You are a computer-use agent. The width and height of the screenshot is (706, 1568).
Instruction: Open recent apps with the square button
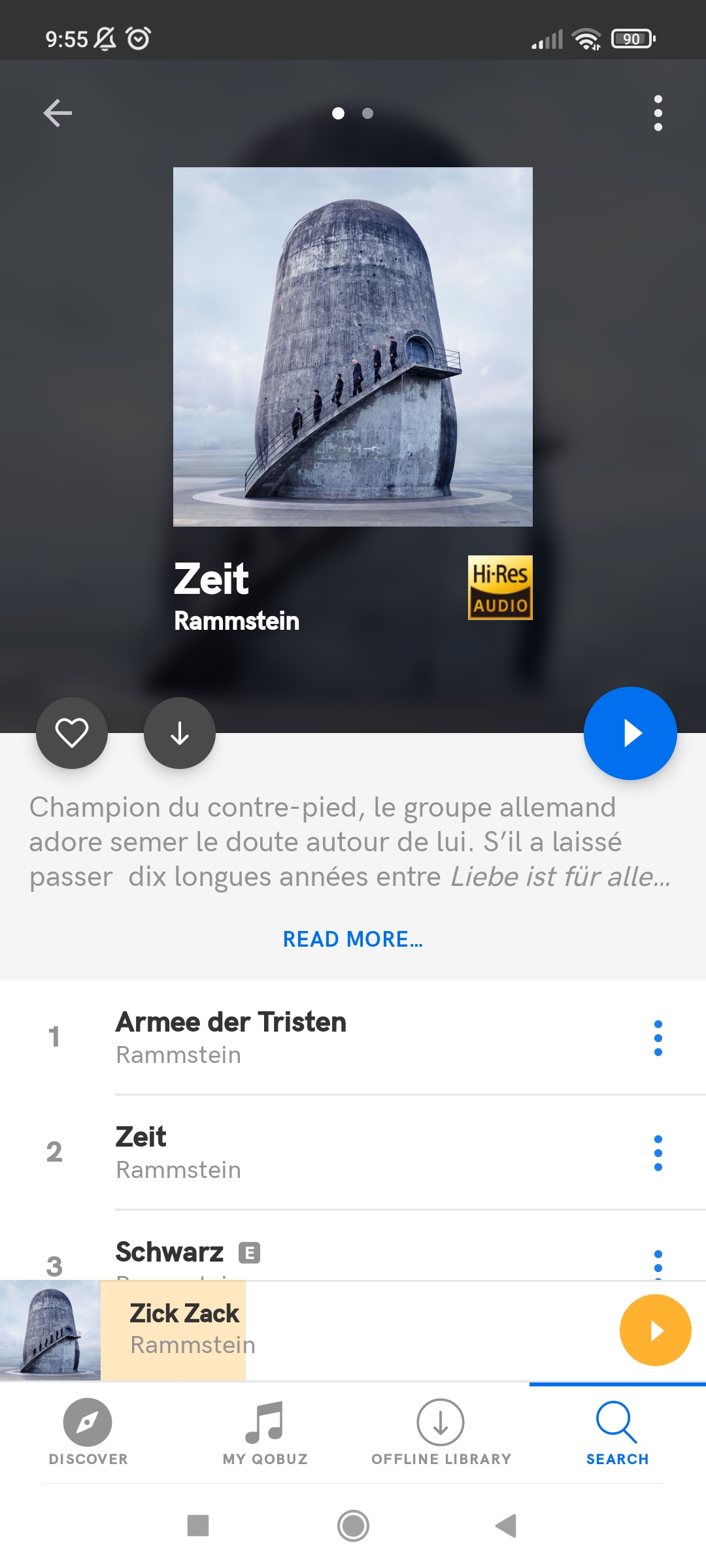point(198,1526)
